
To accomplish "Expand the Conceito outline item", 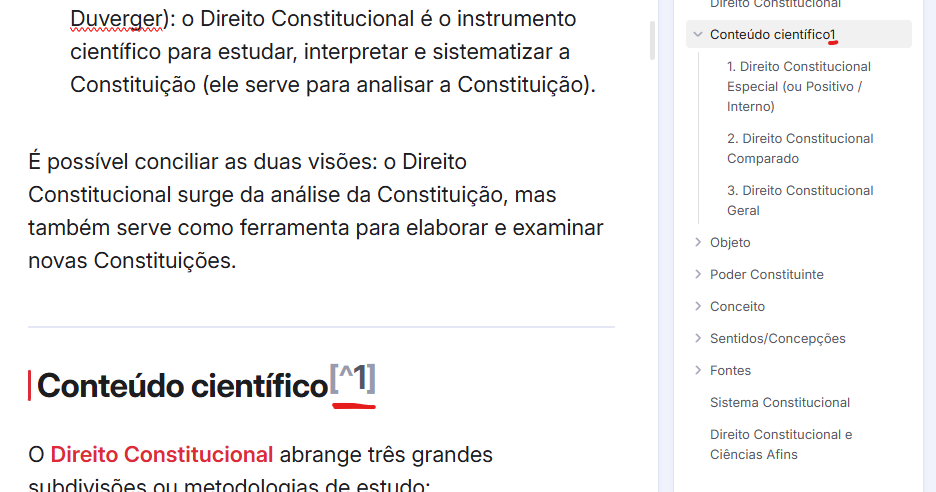I will pos(697,306).
